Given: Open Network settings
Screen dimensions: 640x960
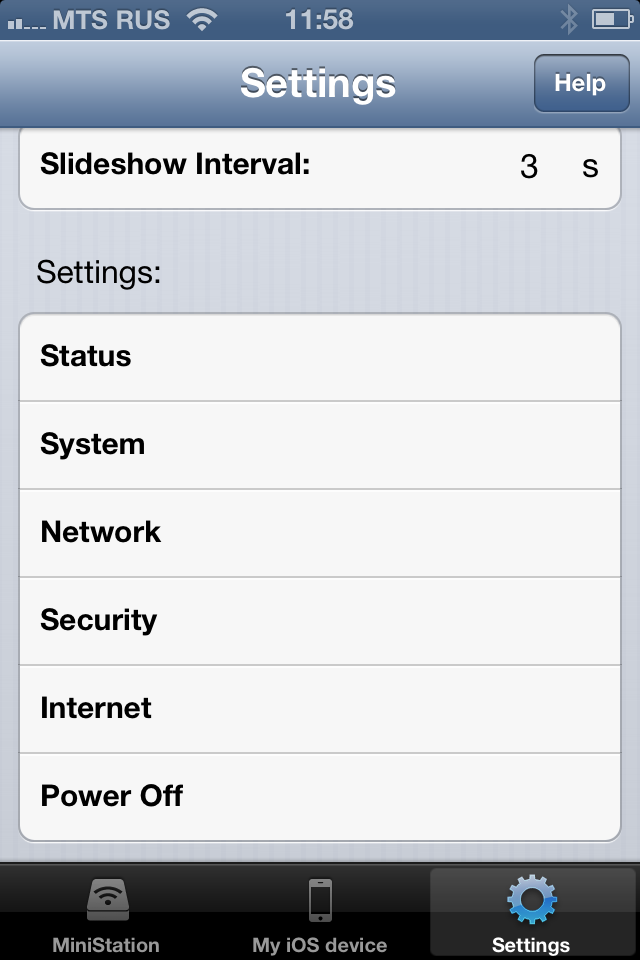Looking at the screenshot, I should click(x=320, y=533).
